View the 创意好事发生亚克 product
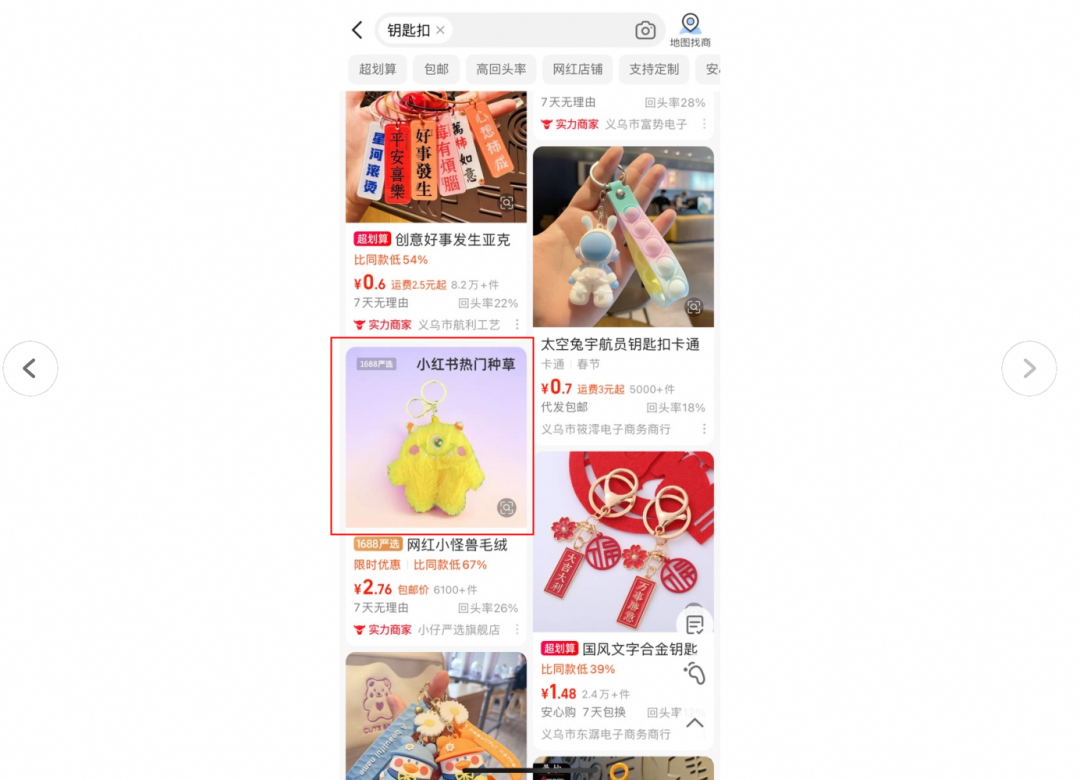The image size is (1080, 780). click(452, 240)
